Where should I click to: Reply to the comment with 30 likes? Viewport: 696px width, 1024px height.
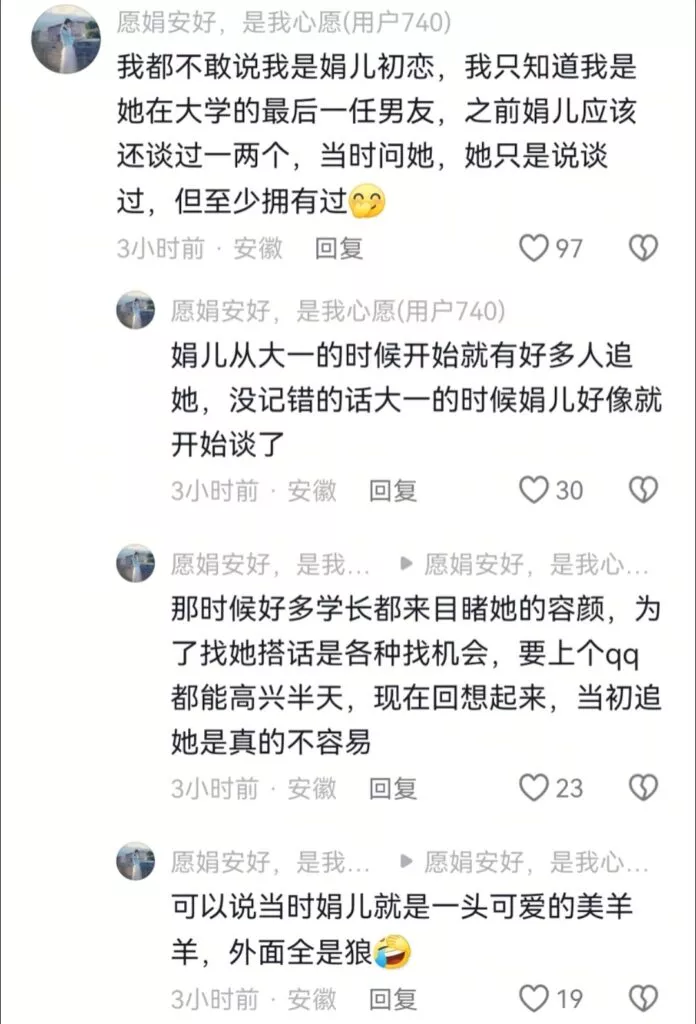tap(393, 490)
